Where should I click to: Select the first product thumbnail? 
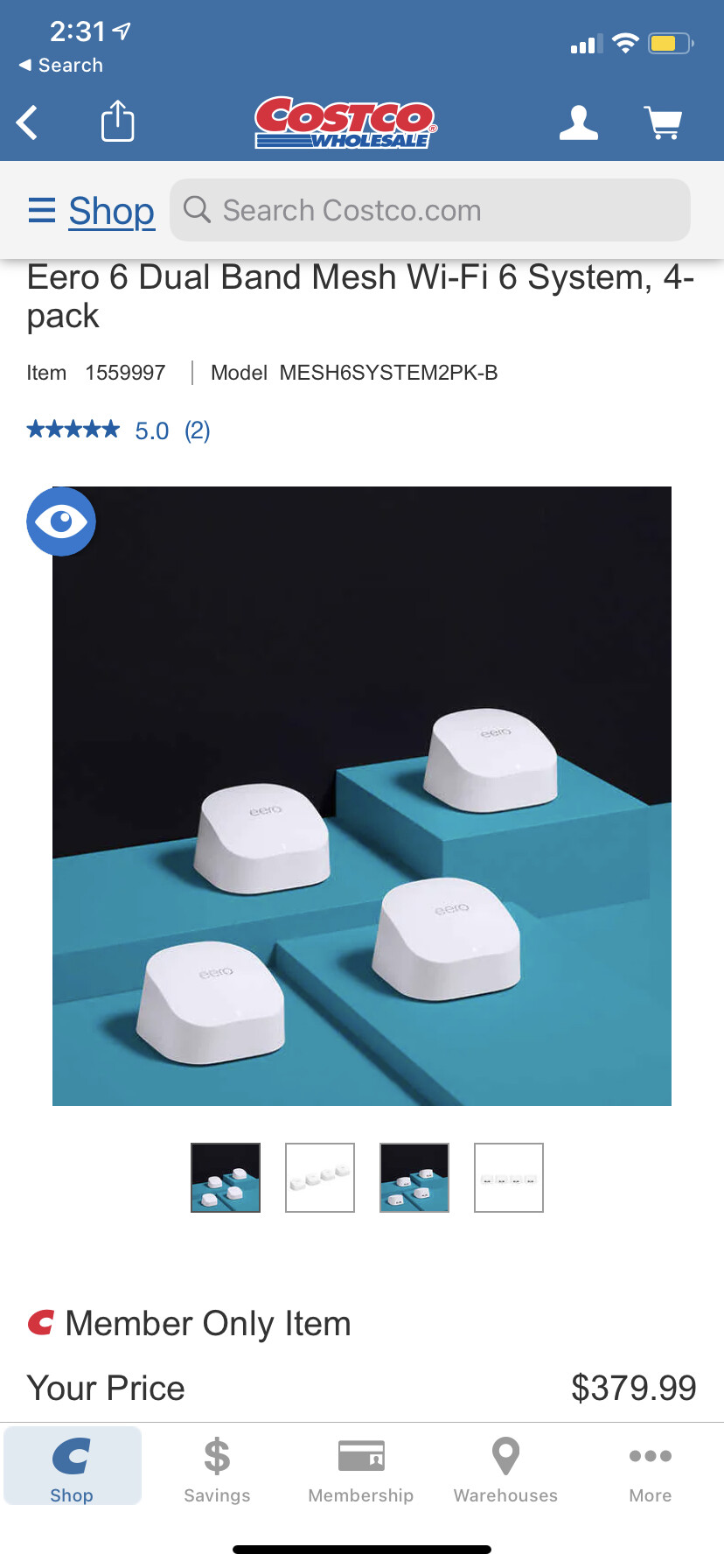(x=226, y=1177)
